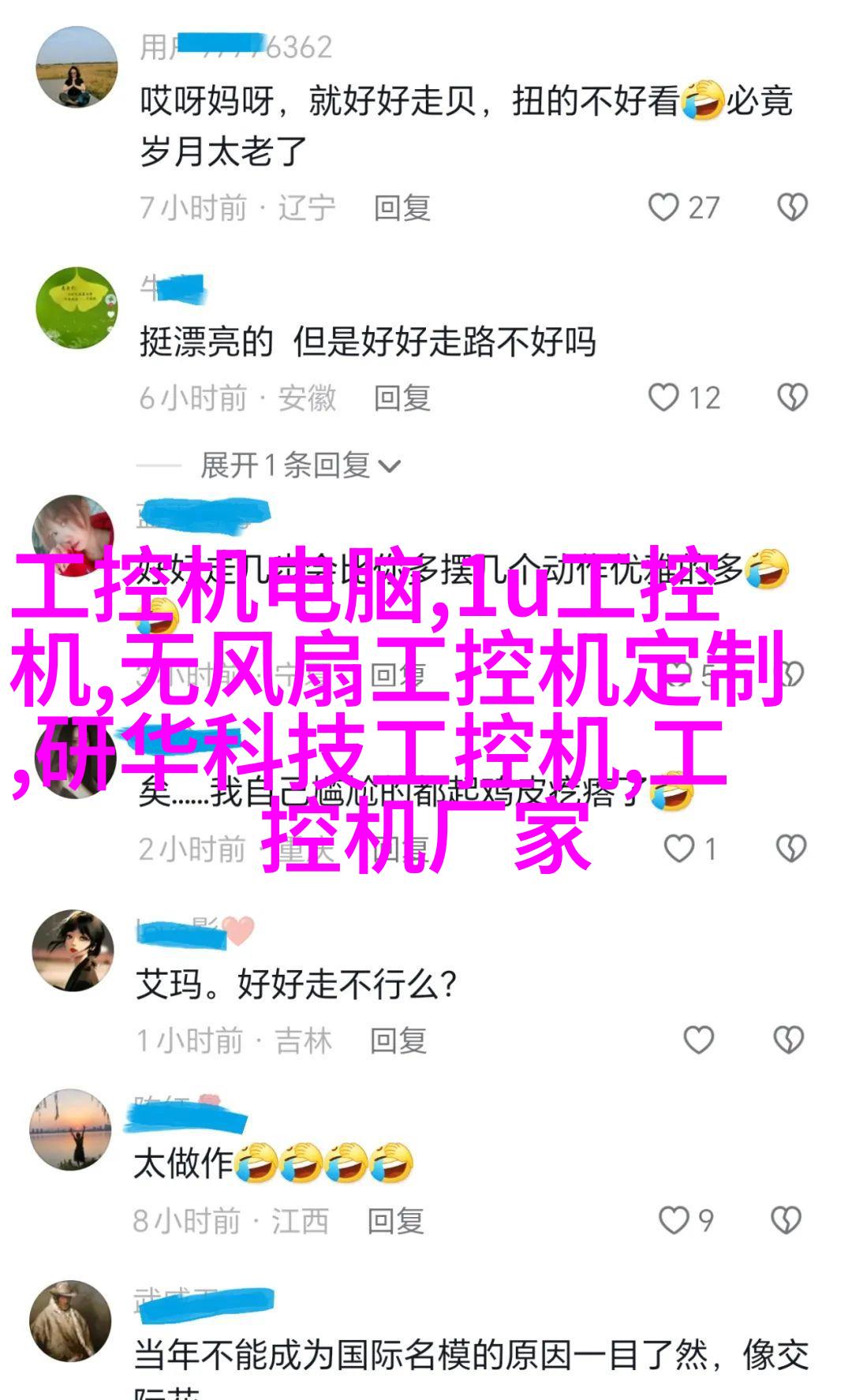
Task: Dislike the comment from 吉林
Action: tap(788, 1040)
